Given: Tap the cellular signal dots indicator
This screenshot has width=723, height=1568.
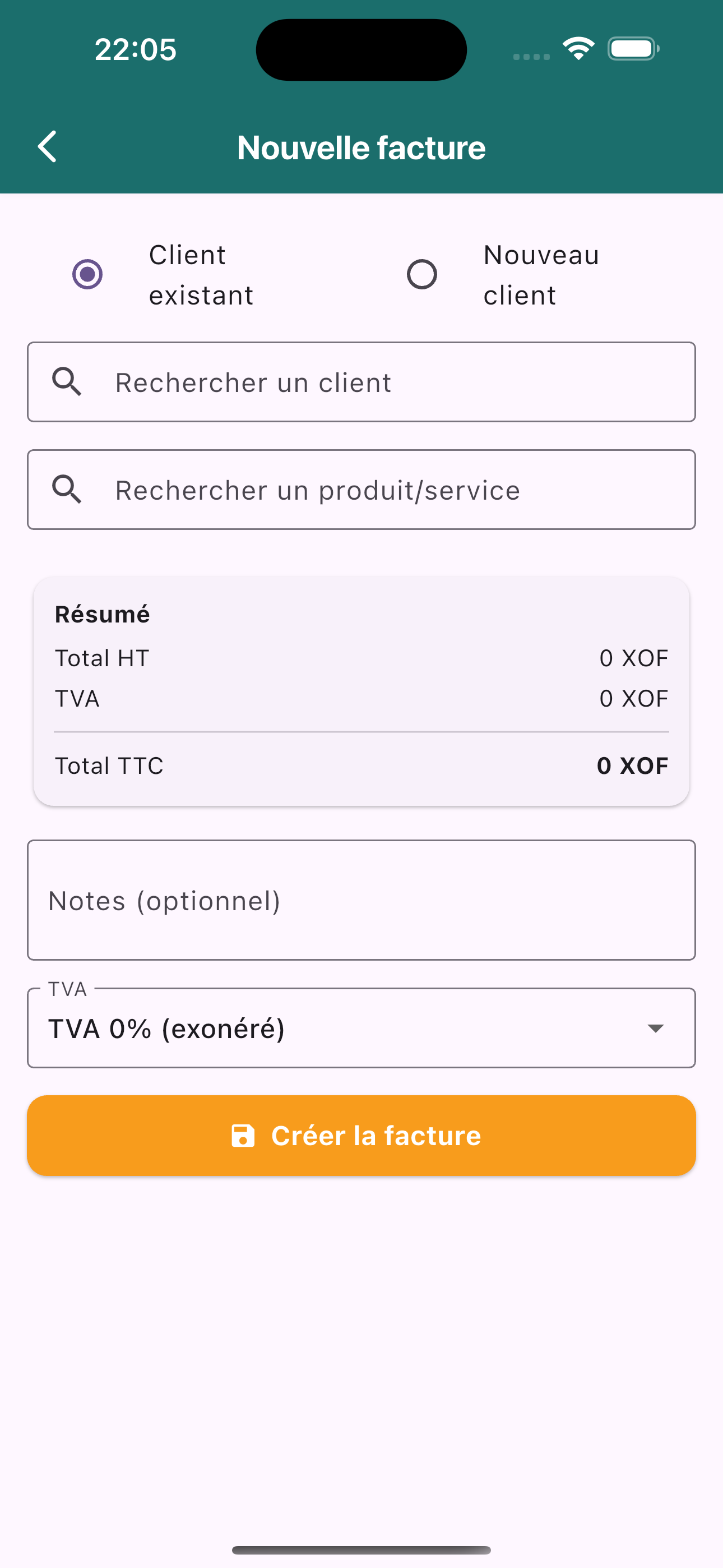Looking at the screenshot, I should (x=530, y=56).
